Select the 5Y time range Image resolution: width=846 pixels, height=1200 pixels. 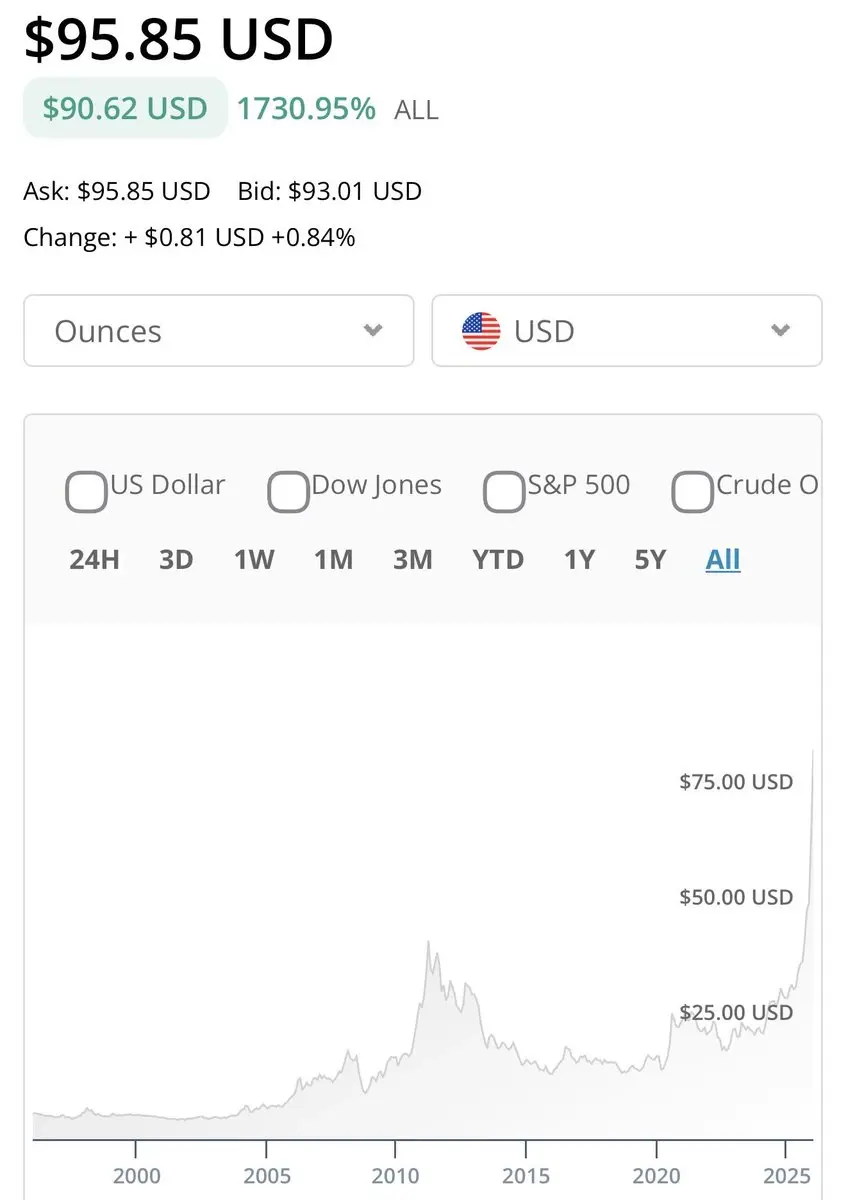click(x=650, y=559)
